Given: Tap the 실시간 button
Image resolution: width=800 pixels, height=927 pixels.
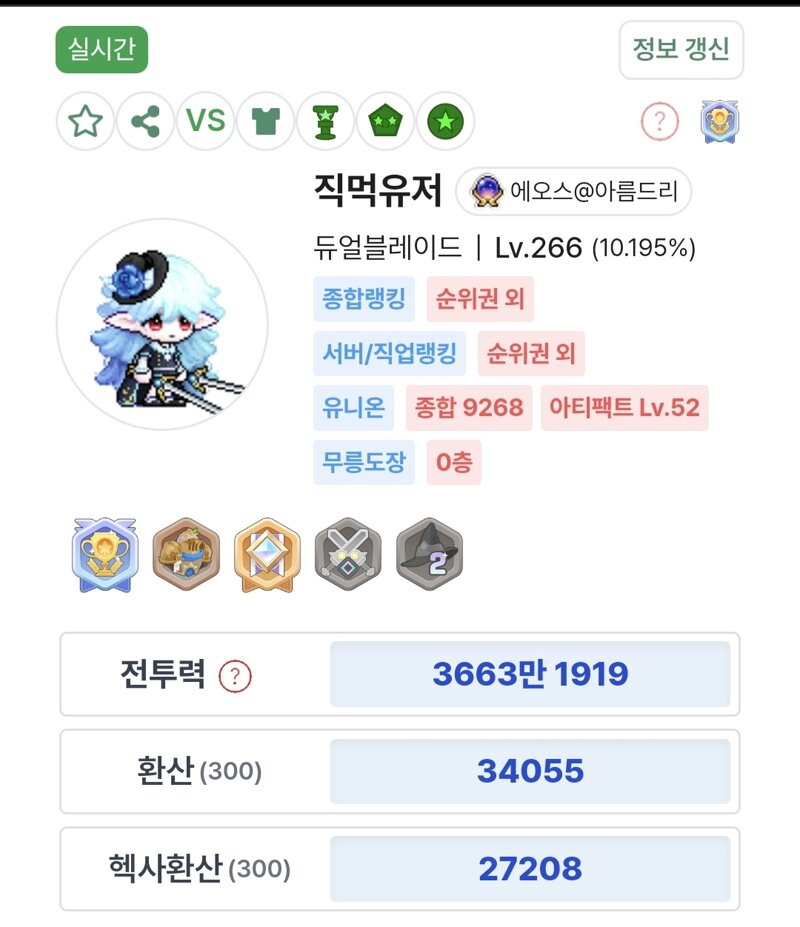Looking at the screenshot, I should click(x=101, y=49).
